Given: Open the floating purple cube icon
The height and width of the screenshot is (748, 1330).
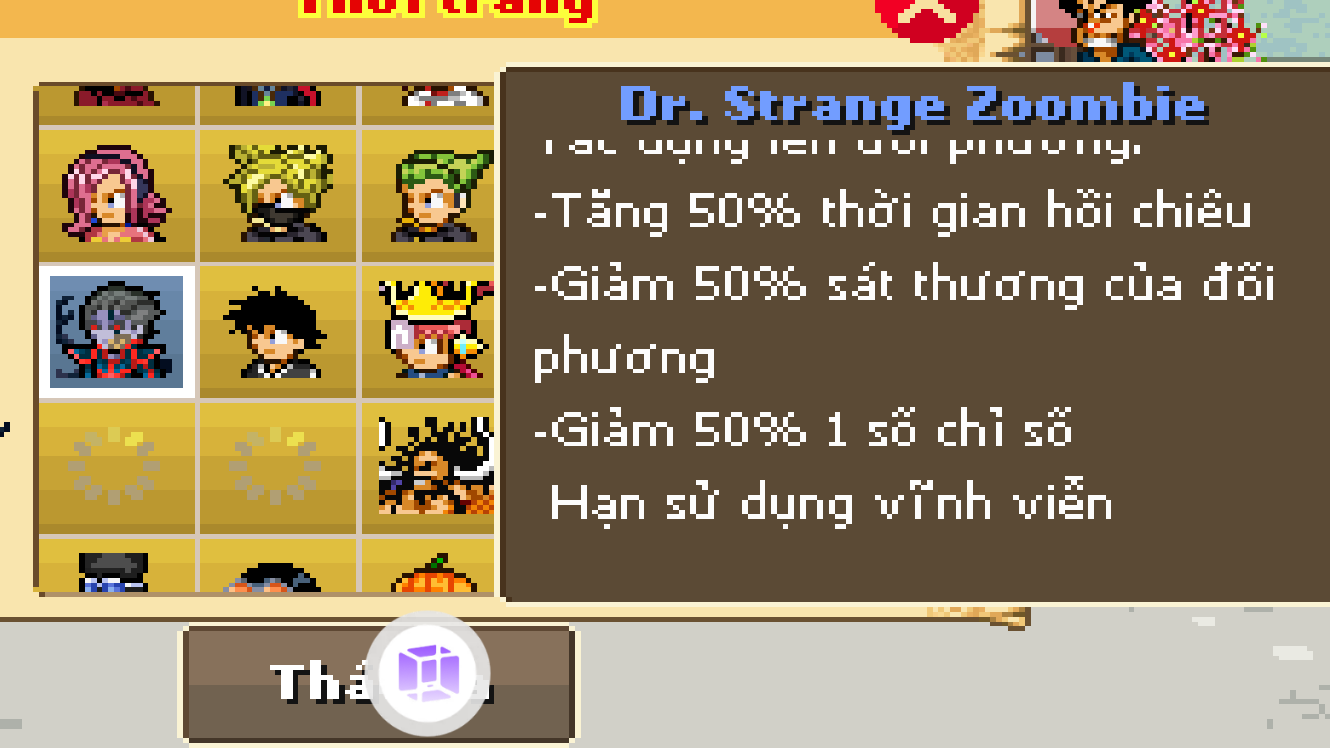Looking at the screenshot, I should (x=428, y=670).
